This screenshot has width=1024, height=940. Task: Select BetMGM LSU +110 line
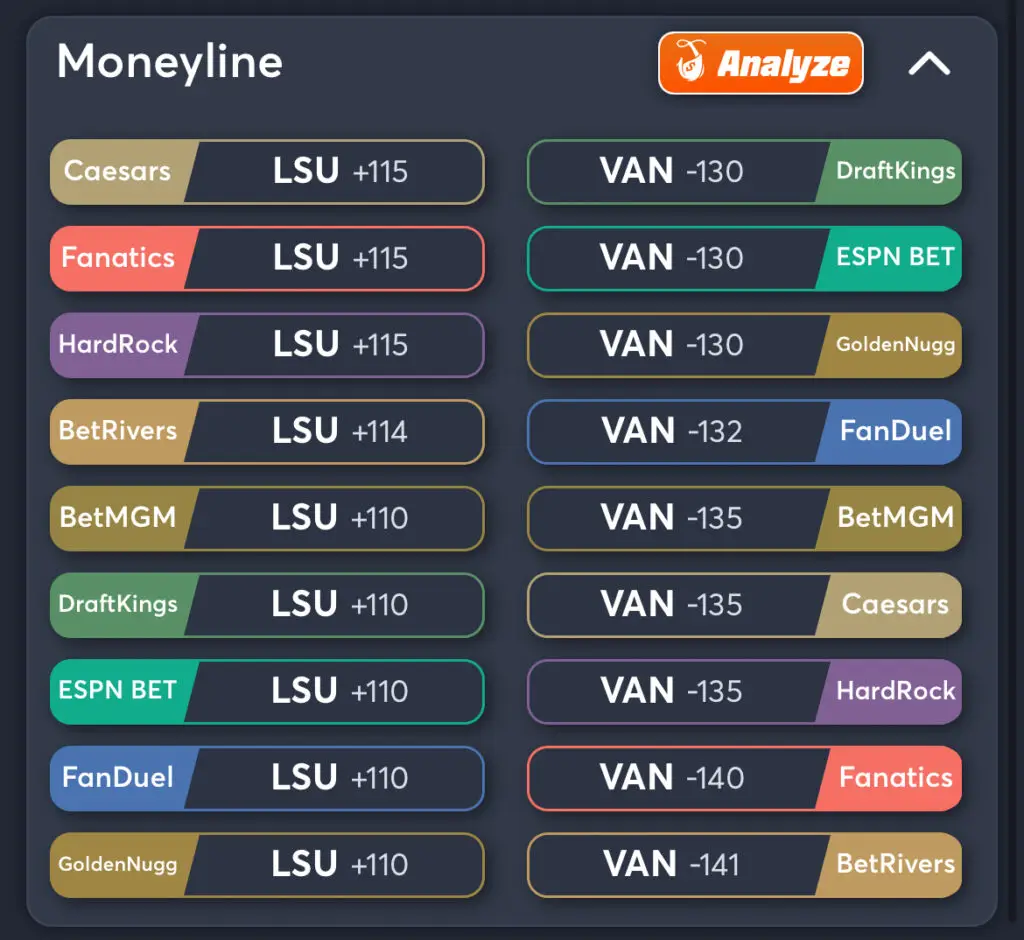pos(267,518)
